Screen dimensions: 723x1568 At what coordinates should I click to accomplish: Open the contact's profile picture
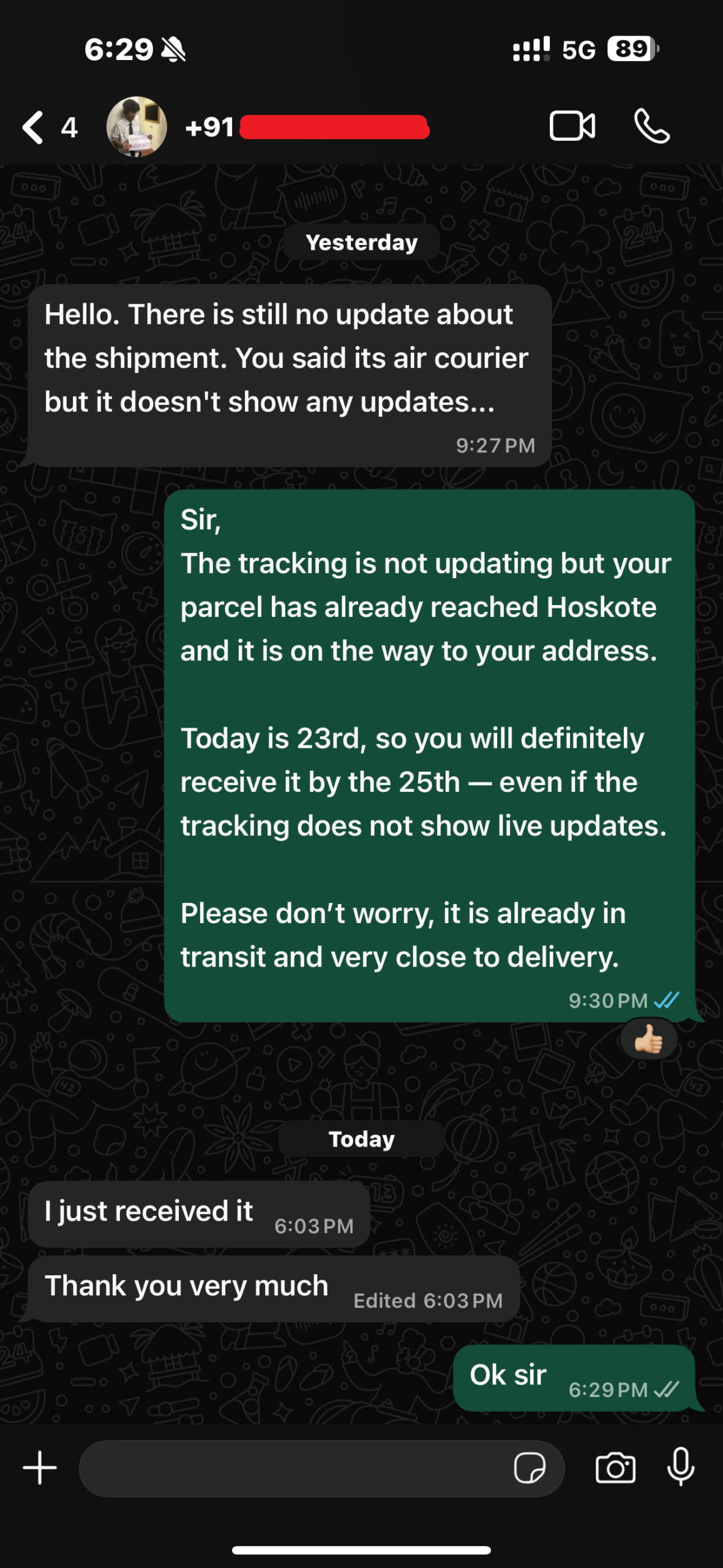[x=137, y=127]
